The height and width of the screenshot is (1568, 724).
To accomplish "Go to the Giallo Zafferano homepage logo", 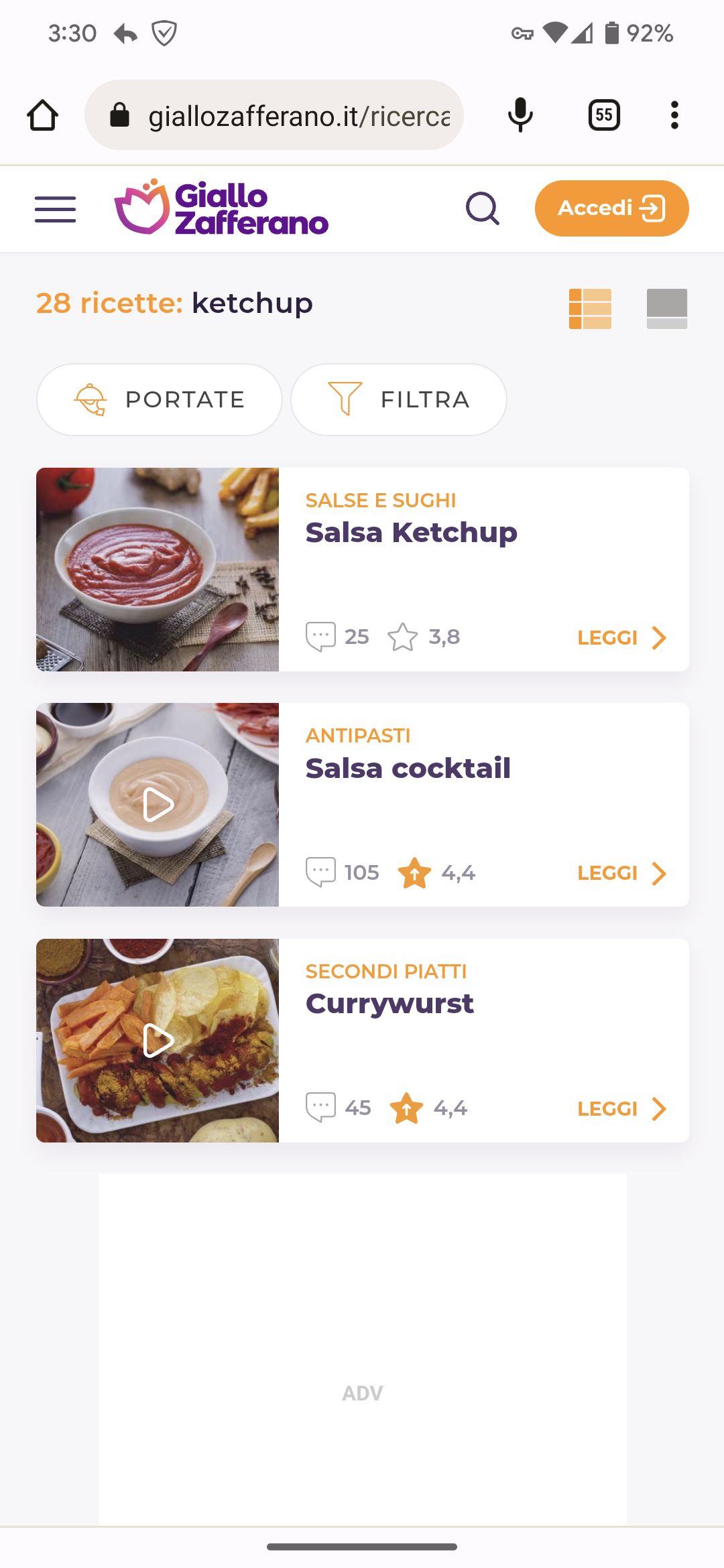I will [x=221, y=208].
